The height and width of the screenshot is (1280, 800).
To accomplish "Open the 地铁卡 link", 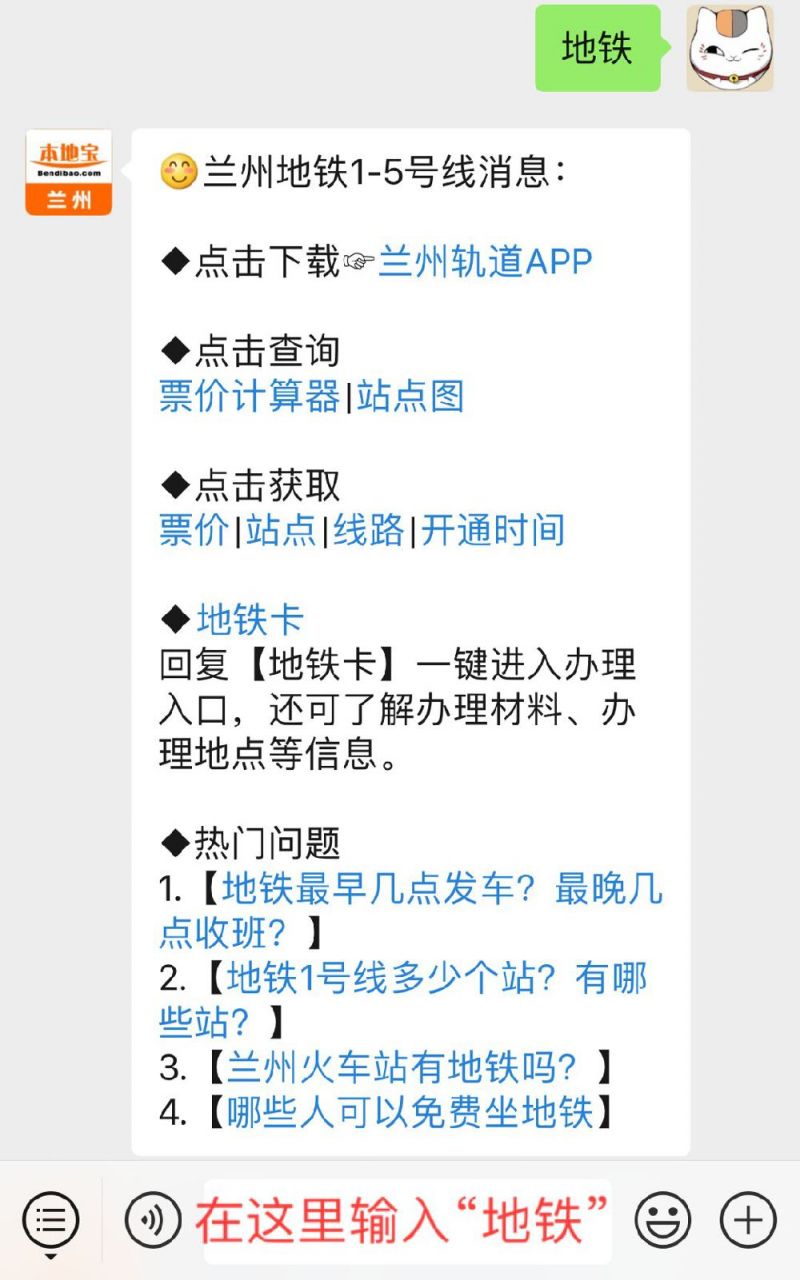I will [250, 619].
